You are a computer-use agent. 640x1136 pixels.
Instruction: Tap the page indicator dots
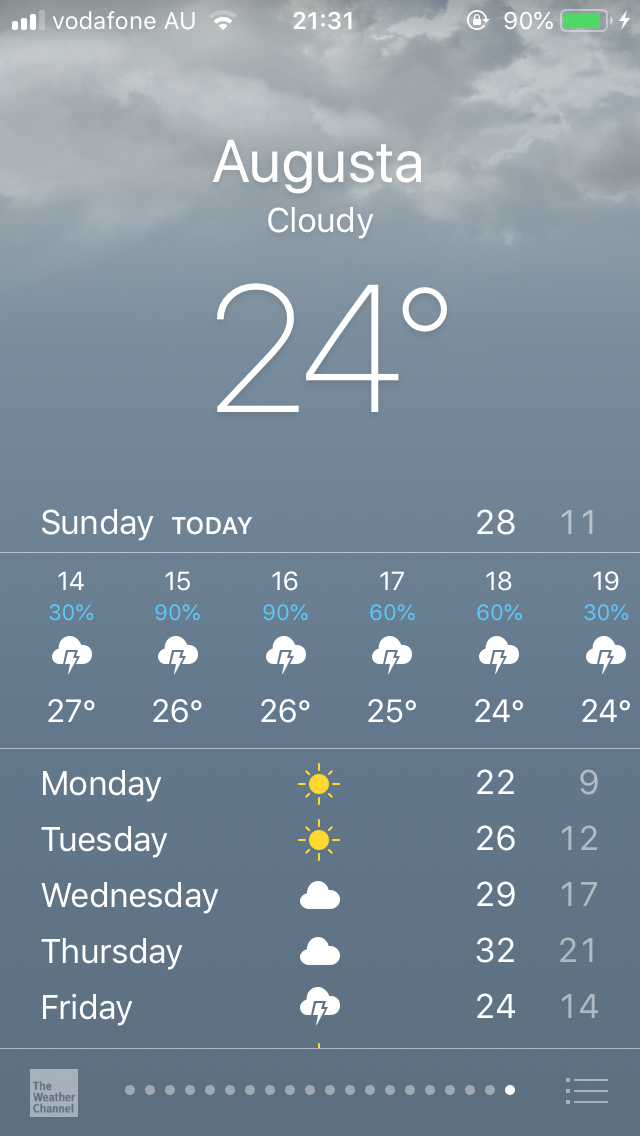click(x=320, y=1090)
